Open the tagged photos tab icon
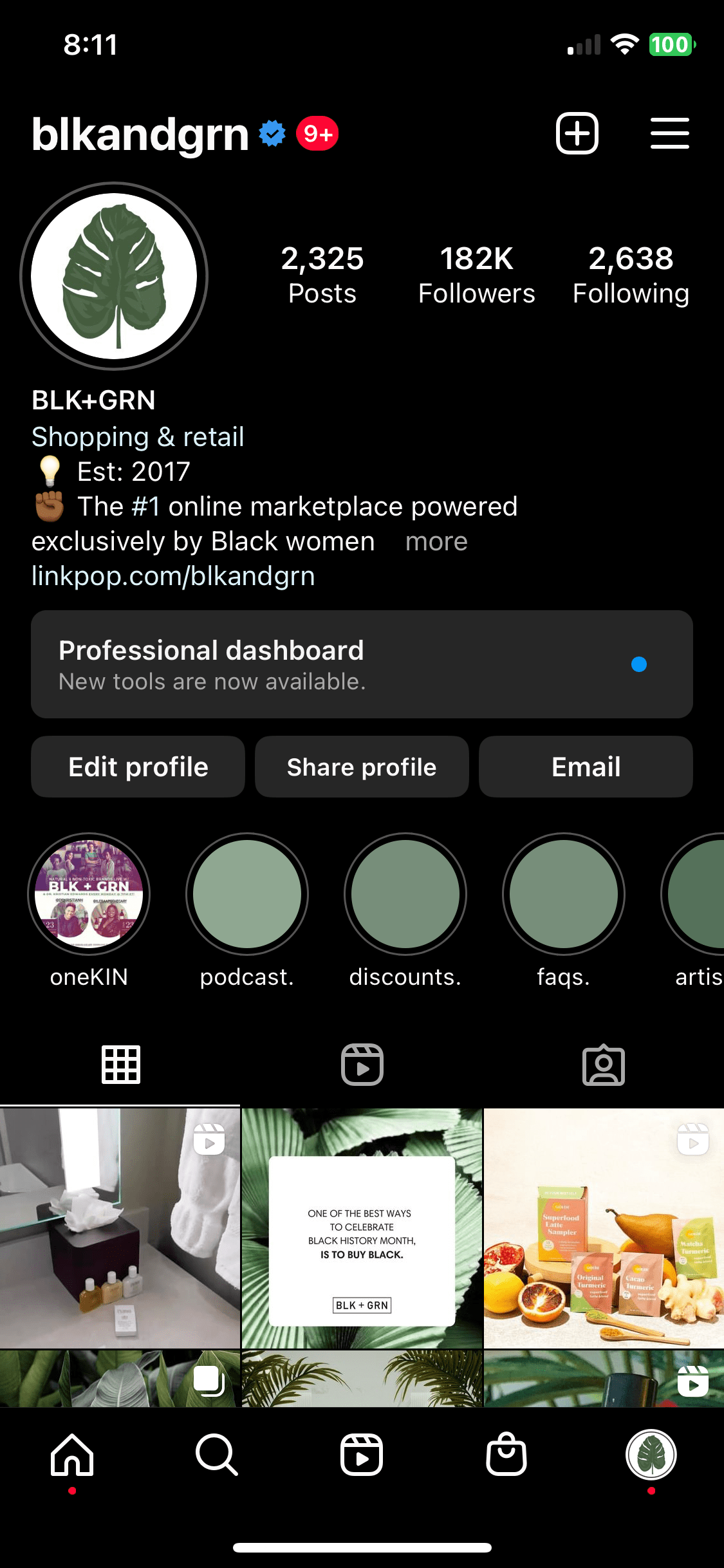This screenshot has height=1568, width=724. (603, 1065)
